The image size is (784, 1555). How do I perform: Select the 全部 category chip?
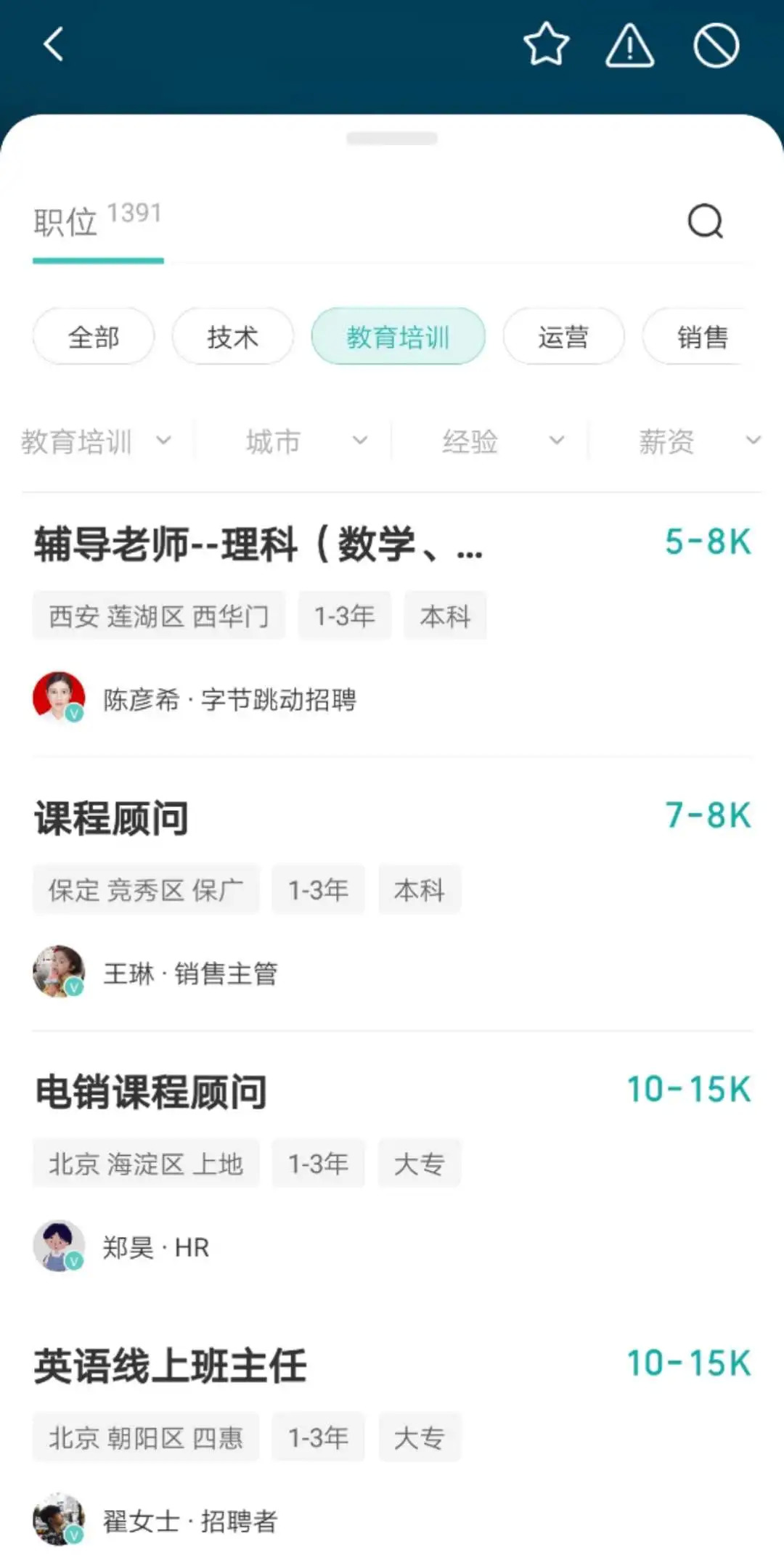coord(94,337)
